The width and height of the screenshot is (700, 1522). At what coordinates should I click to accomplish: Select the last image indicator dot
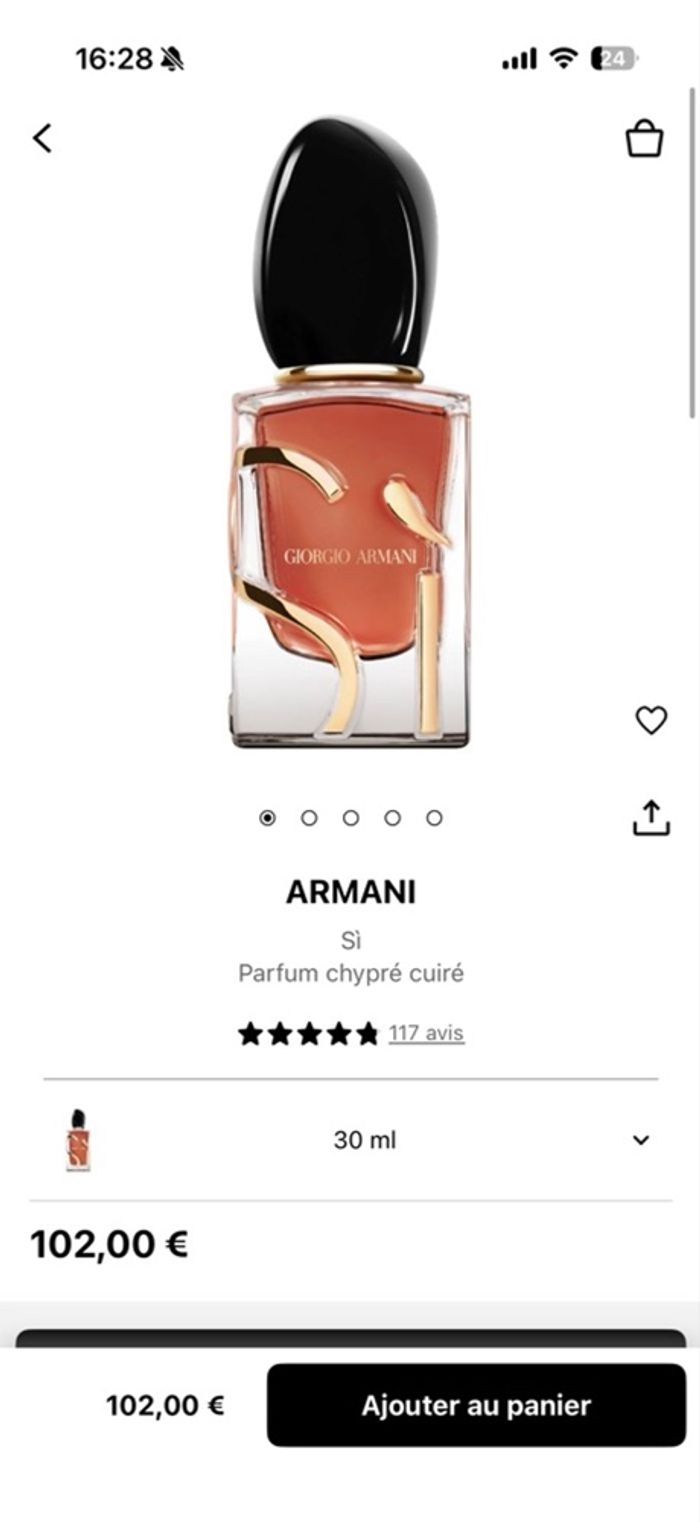tap(434, 818)
